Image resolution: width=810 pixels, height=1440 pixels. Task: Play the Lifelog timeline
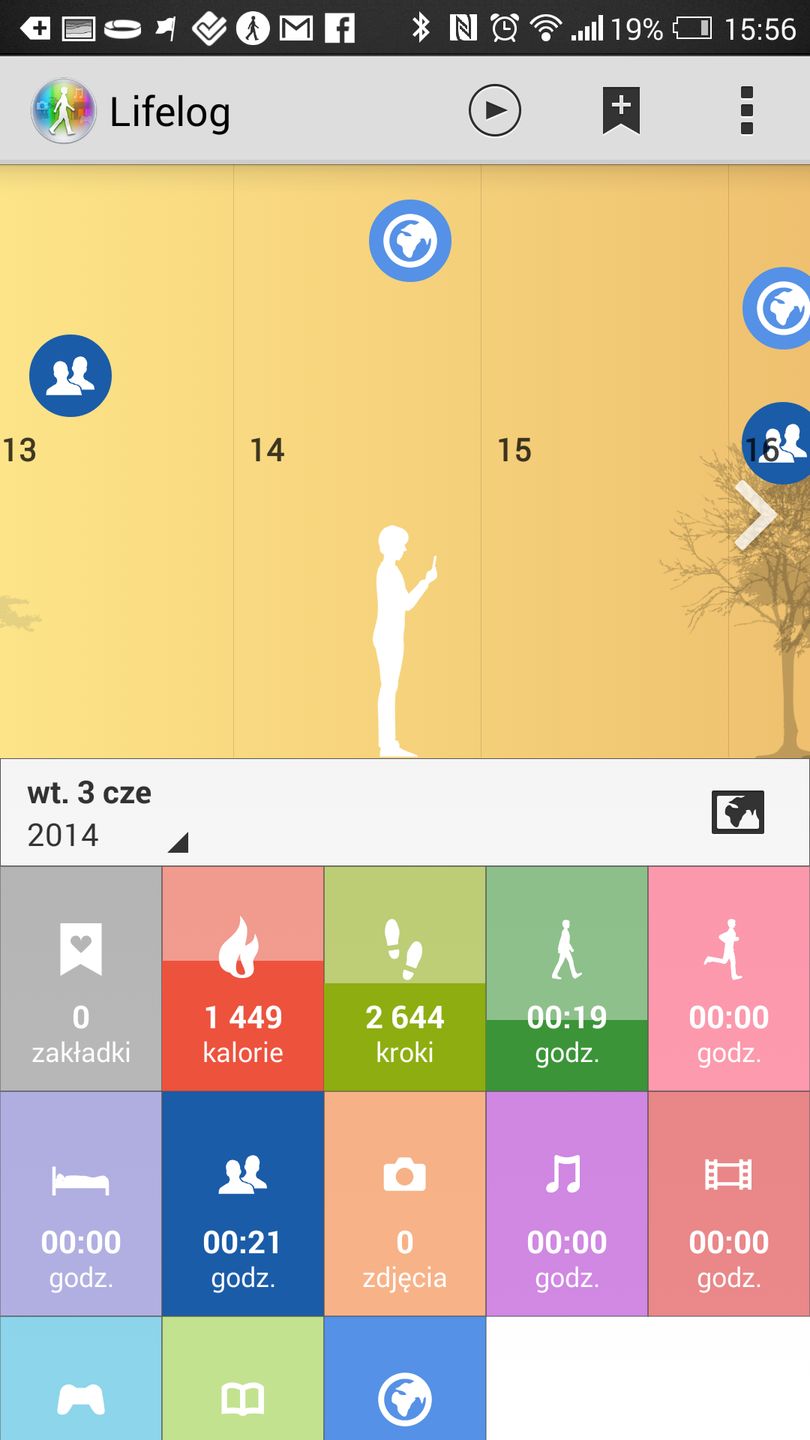tap(495, 110)
